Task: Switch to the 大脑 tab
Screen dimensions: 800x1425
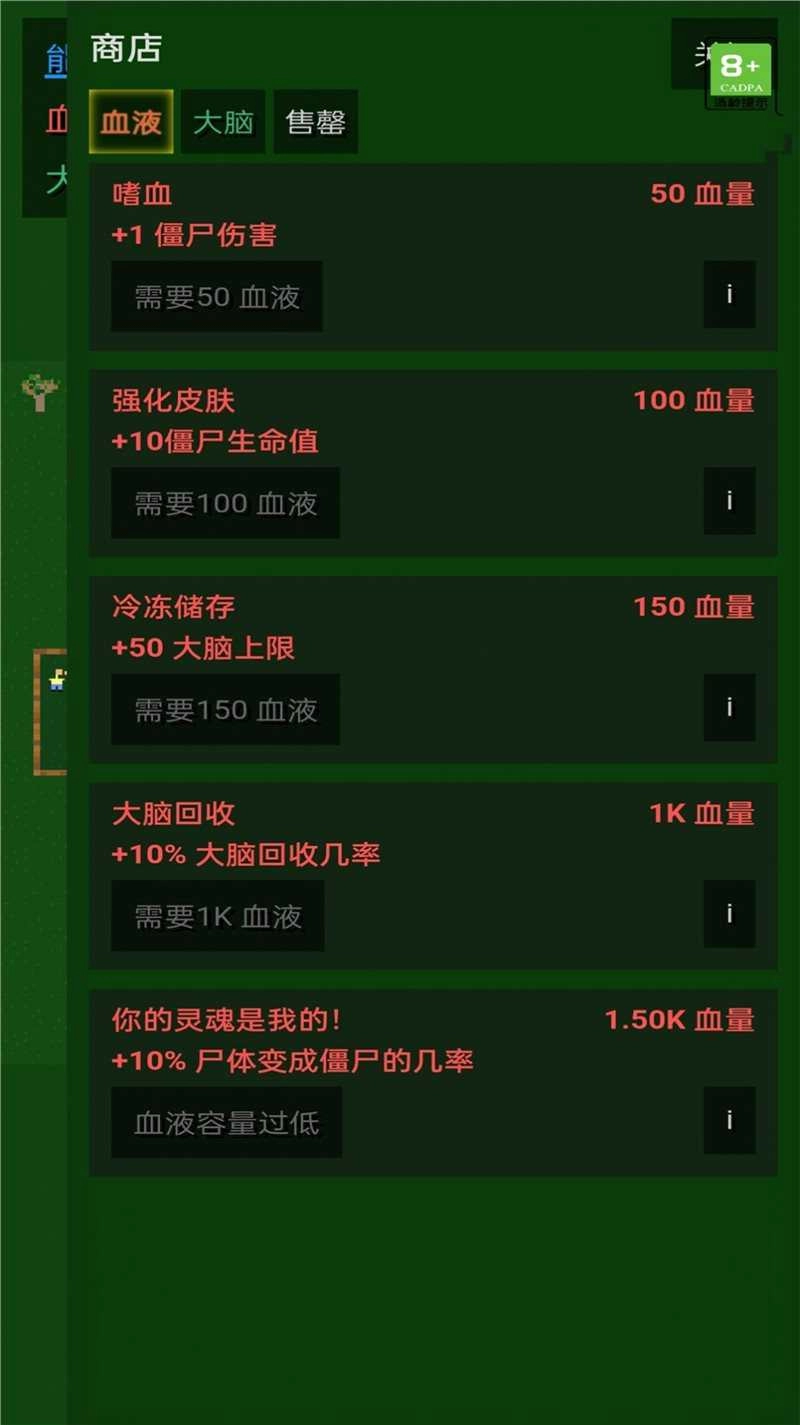Action: 223,122
